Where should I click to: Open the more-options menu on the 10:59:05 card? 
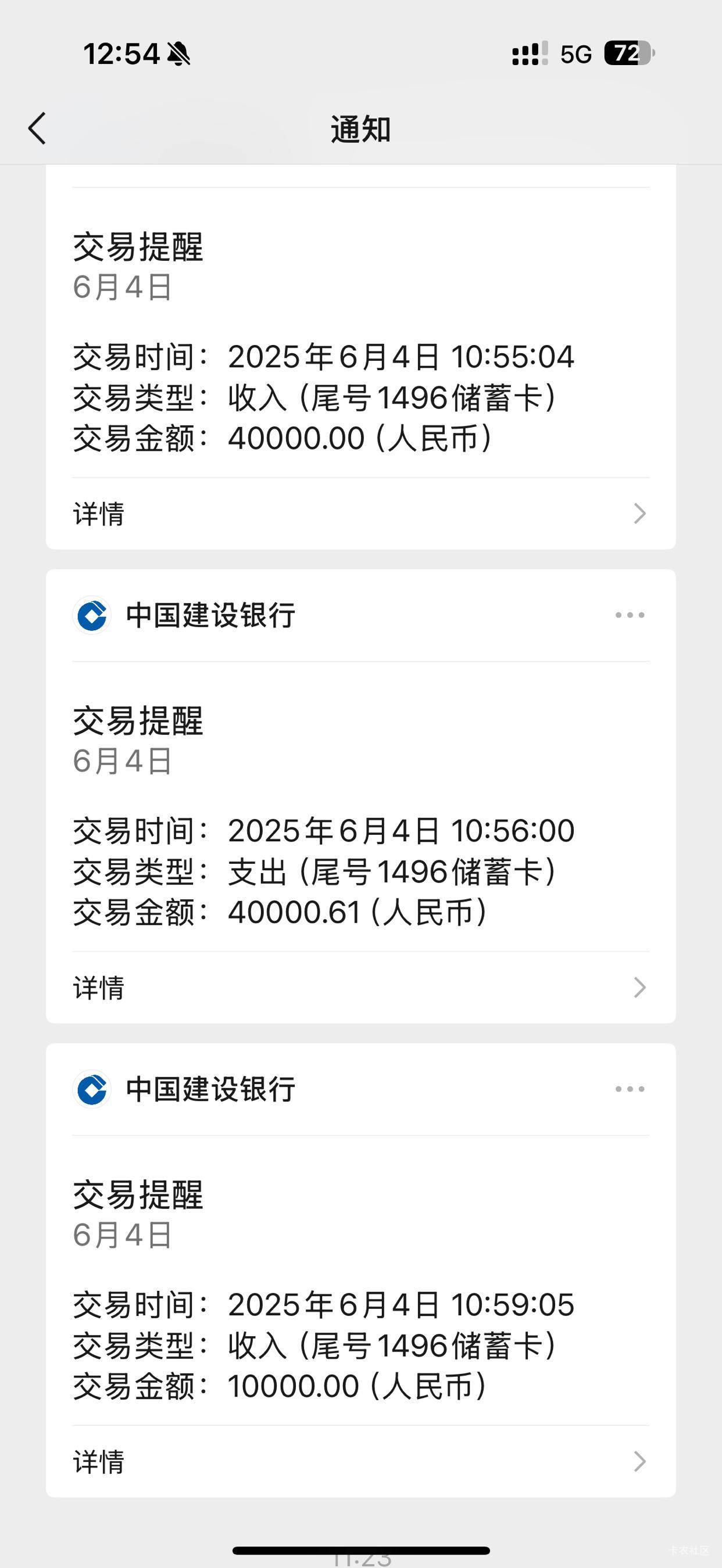pos(630,1089)
